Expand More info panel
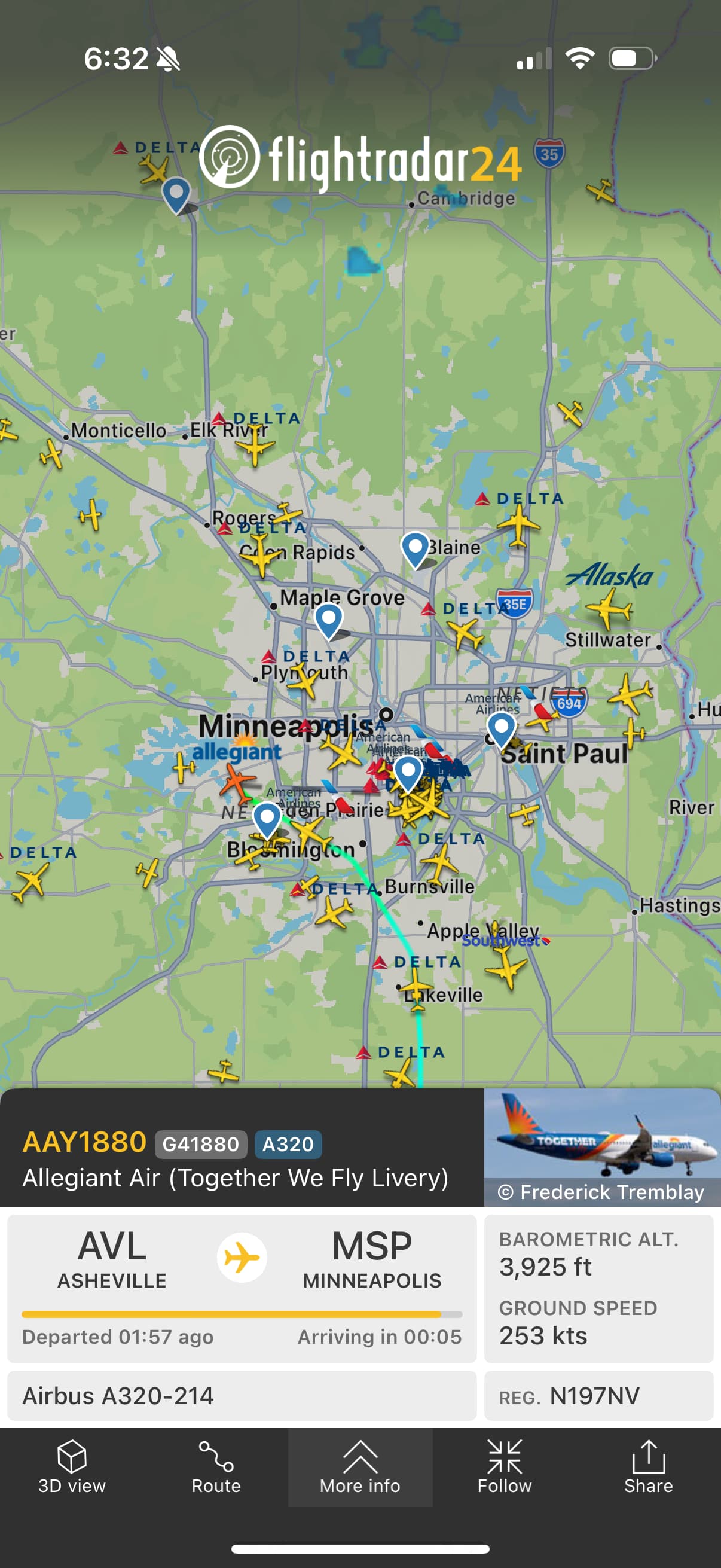The width and height of the screenshot is (721, 1568). pos(360,1468)
